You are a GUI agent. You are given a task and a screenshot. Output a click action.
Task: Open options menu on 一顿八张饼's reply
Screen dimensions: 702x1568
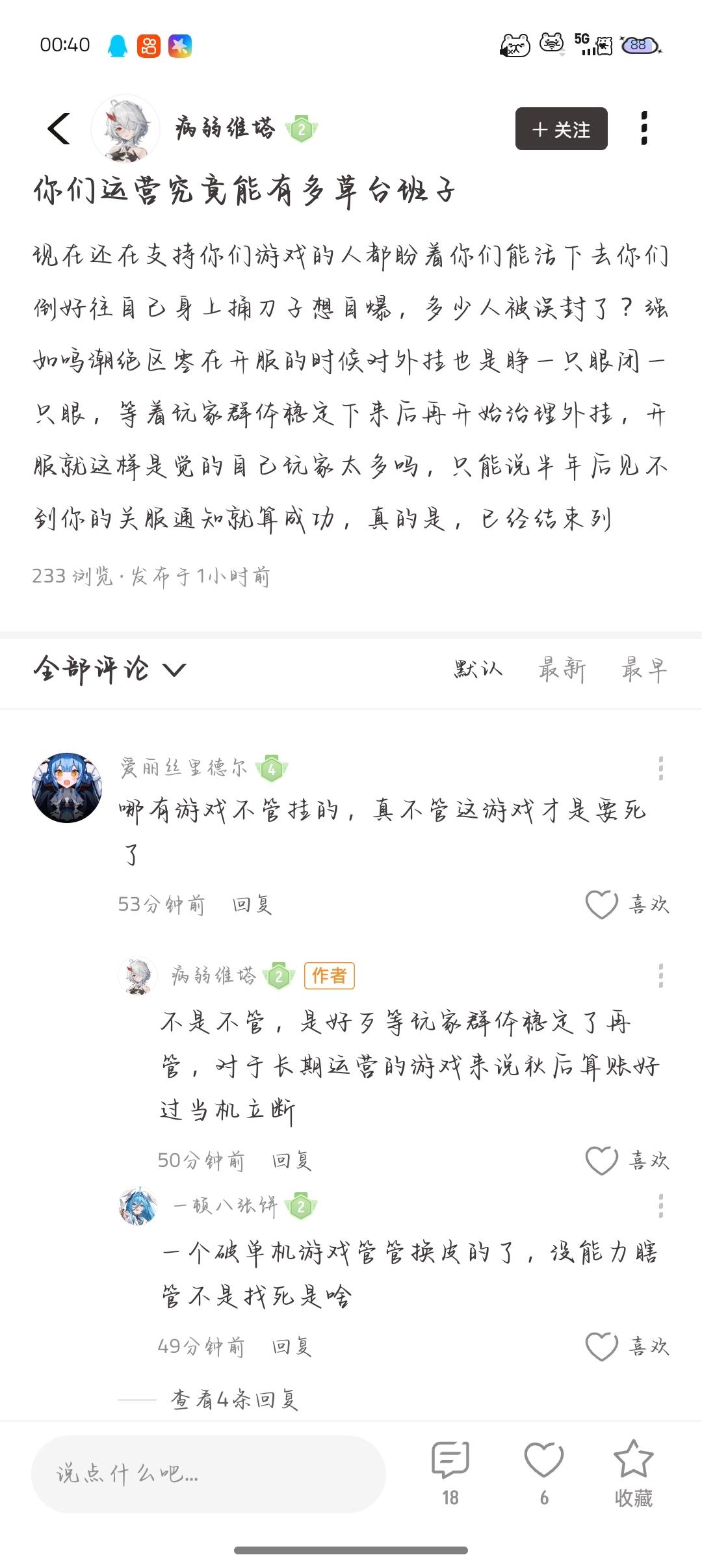[x=660, y=1206]
